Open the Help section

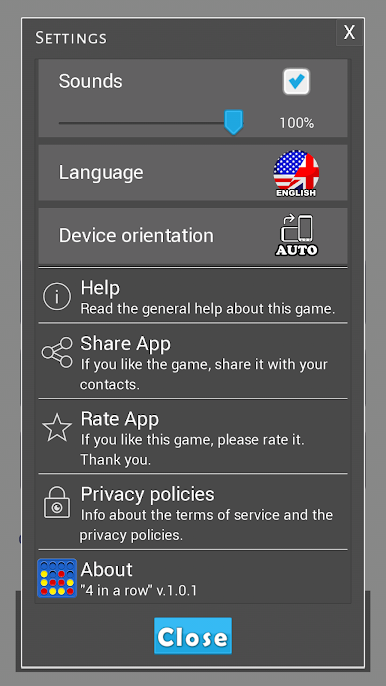[193, 296]
